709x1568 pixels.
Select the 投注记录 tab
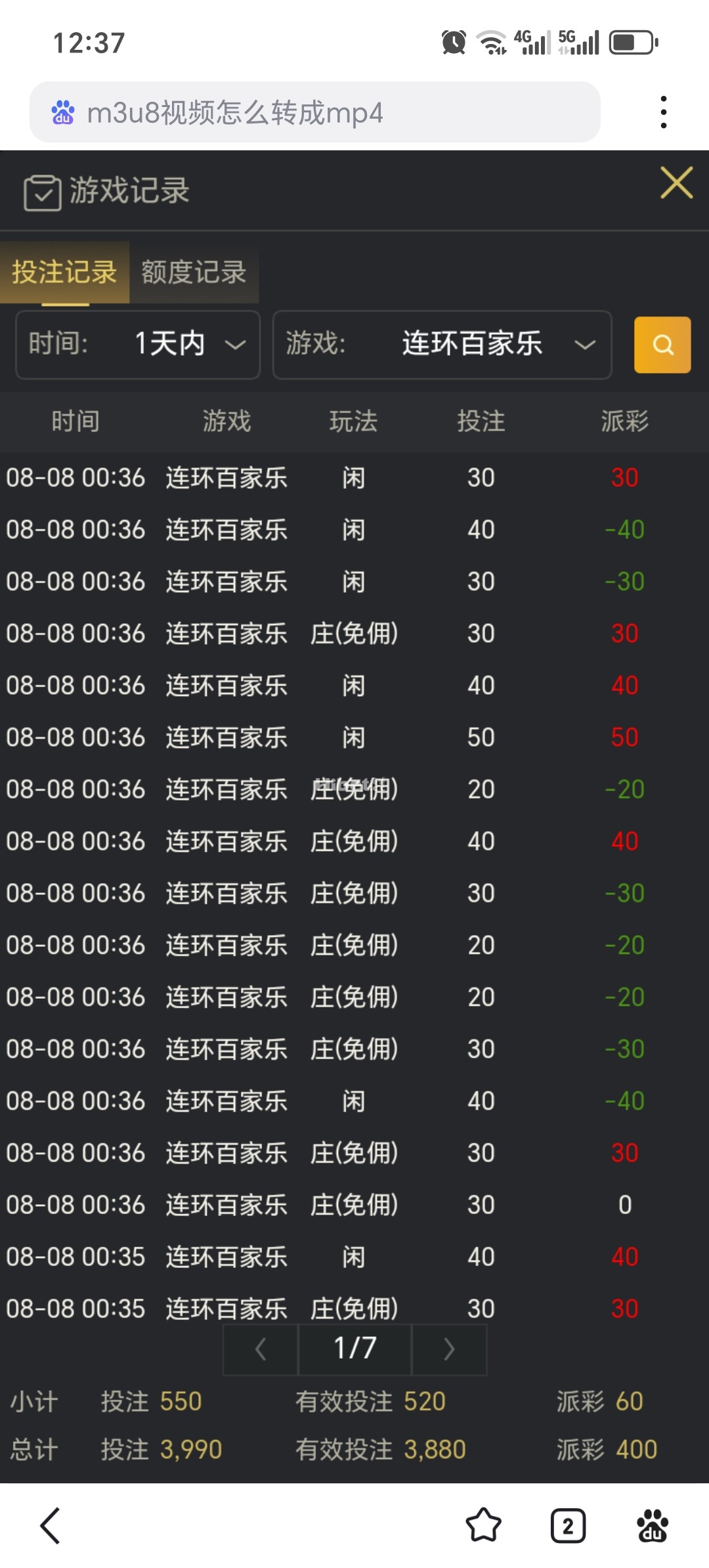(64, 272)
